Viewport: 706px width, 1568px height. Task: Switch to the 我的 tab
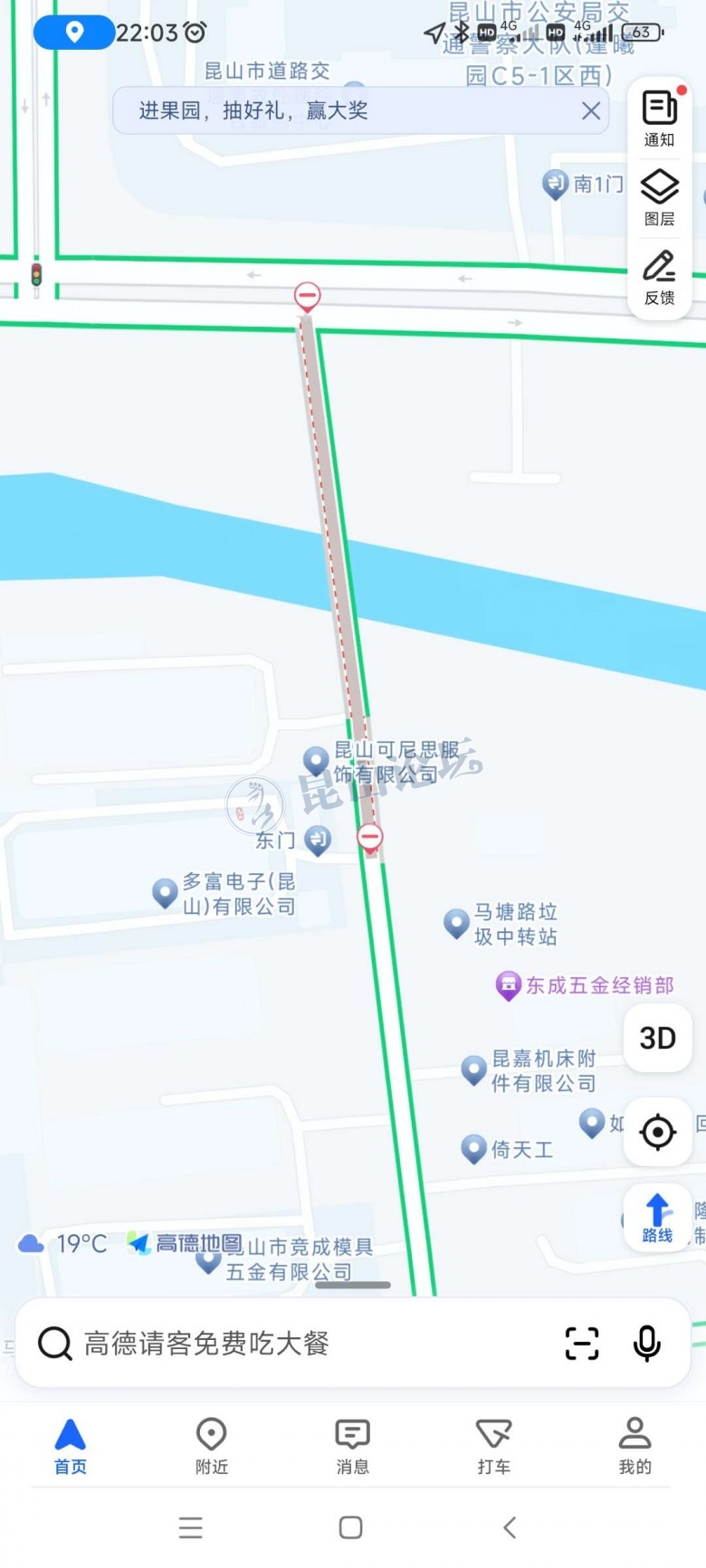[x=634, y=1446]
